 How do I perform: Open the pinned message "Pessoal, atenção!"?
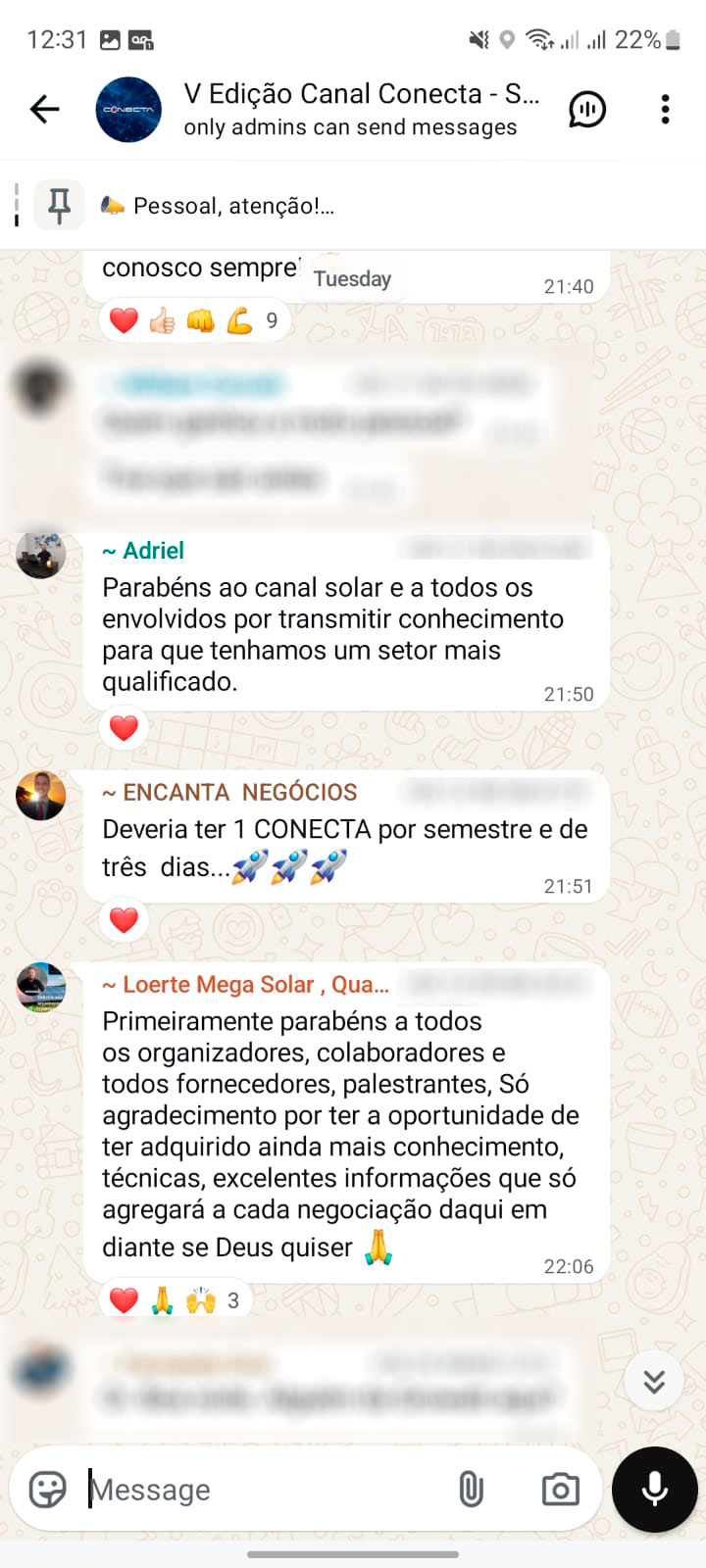pos(233,206)
